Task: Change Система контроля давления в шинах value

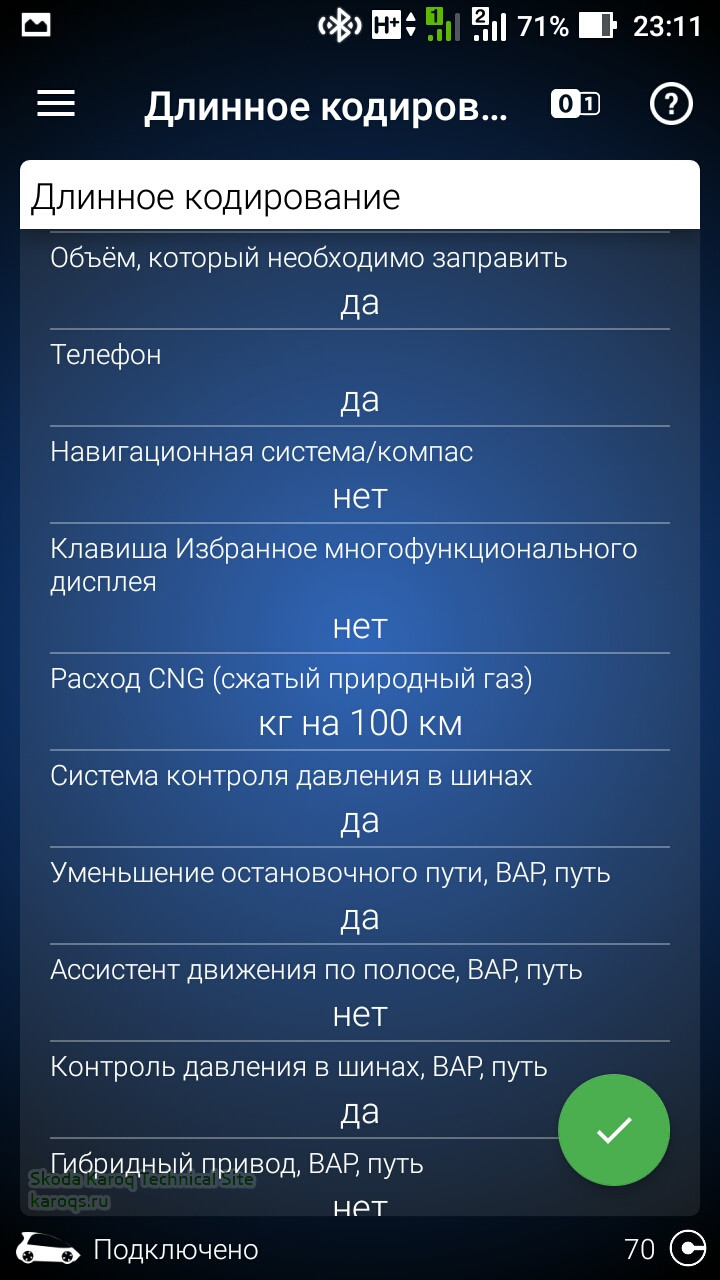Action: point(359,820)
